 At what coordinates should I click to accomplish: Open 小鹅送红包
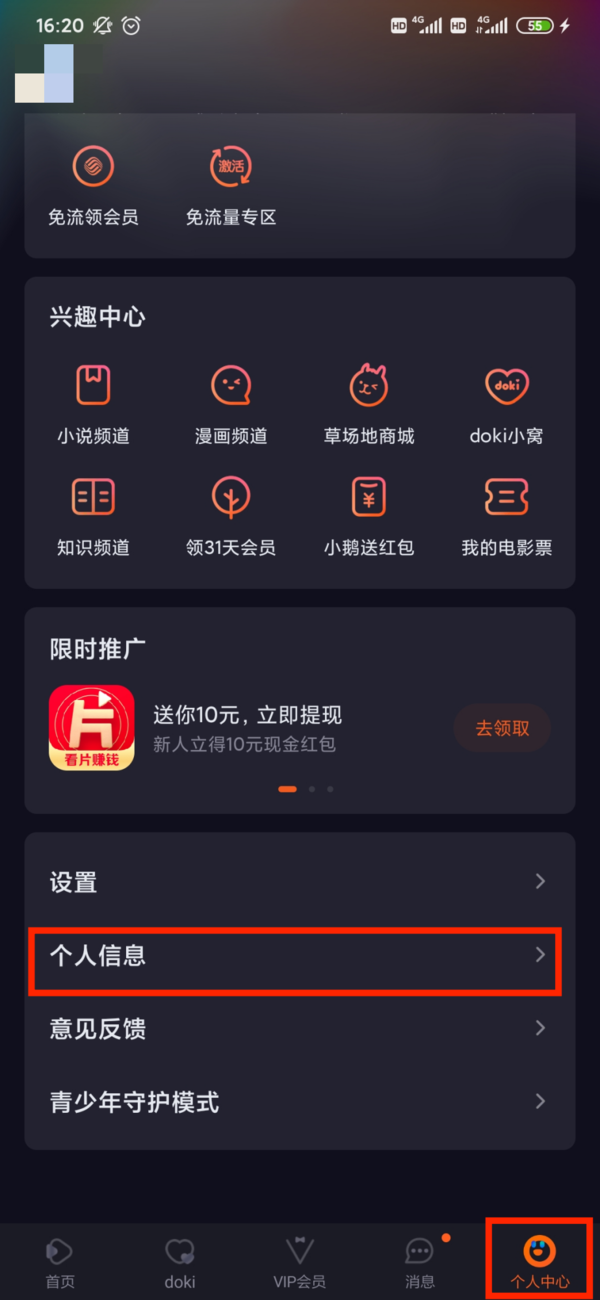pos(368,515)
